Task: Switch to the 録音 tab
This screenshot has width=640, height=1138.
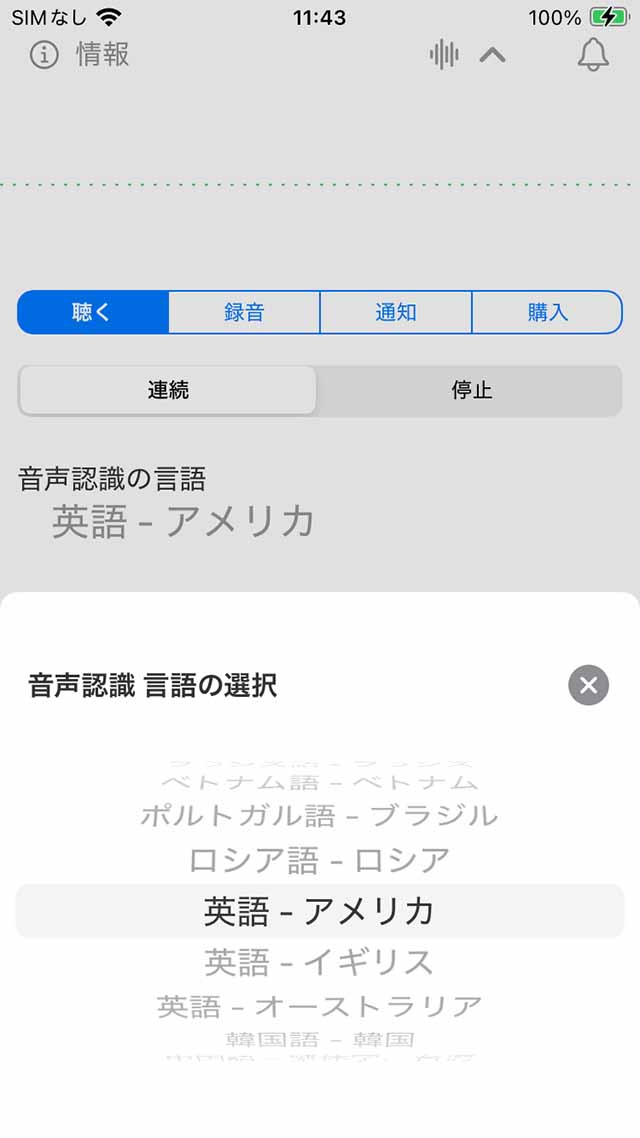Action: click(244, 312)
